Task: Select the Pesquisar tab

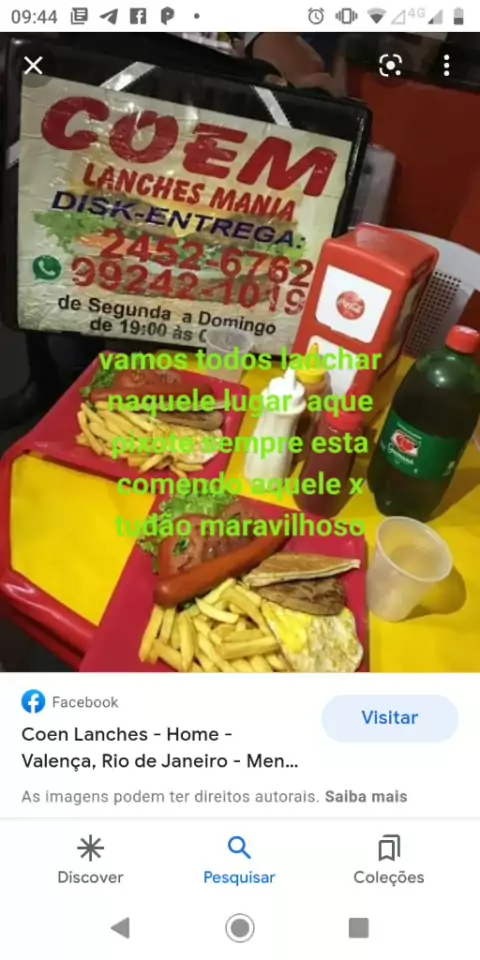Action: click(239, 860)
